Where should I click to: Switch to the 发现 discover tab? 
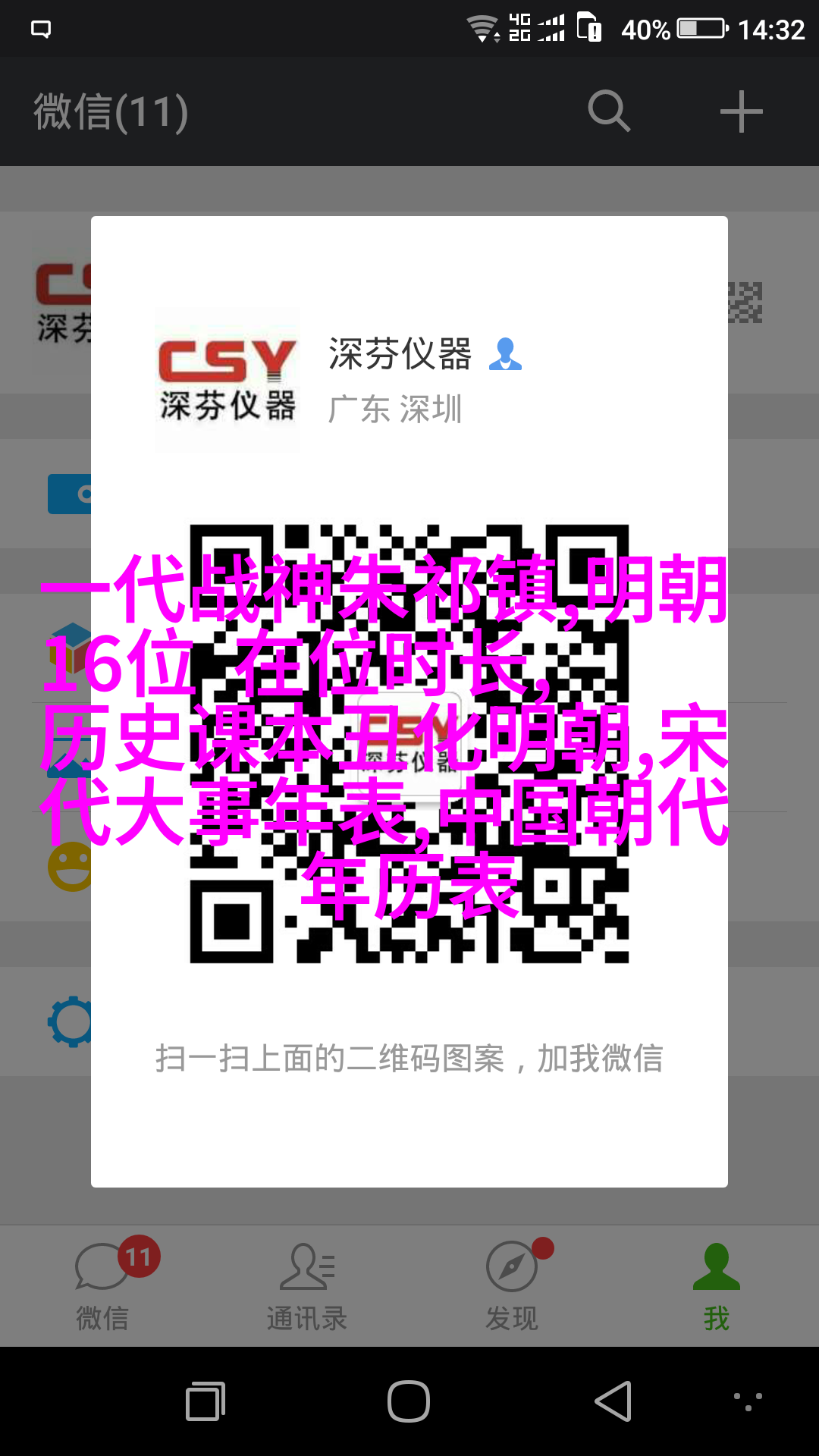(512, 1285)
